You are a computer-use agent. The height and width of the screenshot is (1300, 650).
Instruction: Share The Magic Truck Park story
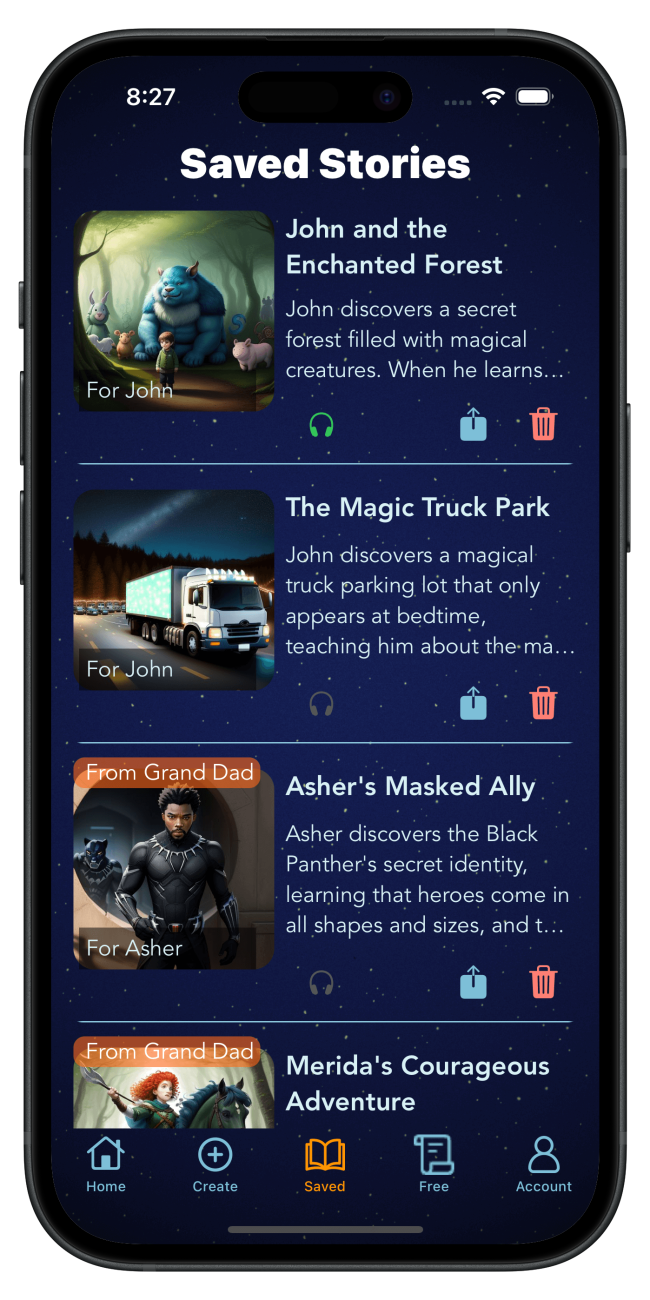click(473, 703)
